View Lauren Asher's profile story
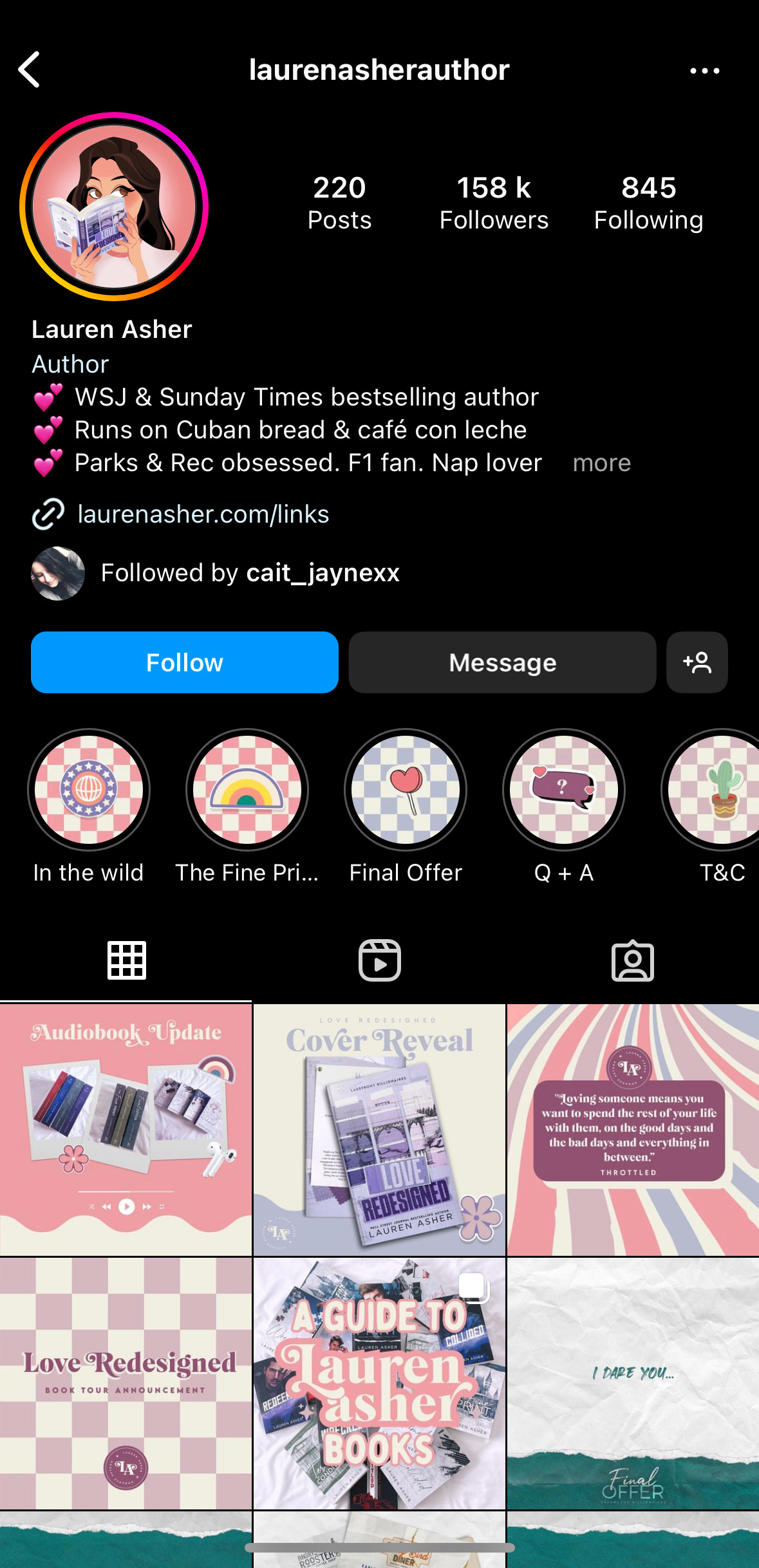This screenshot has height=1568, width=759. point(114,206)
